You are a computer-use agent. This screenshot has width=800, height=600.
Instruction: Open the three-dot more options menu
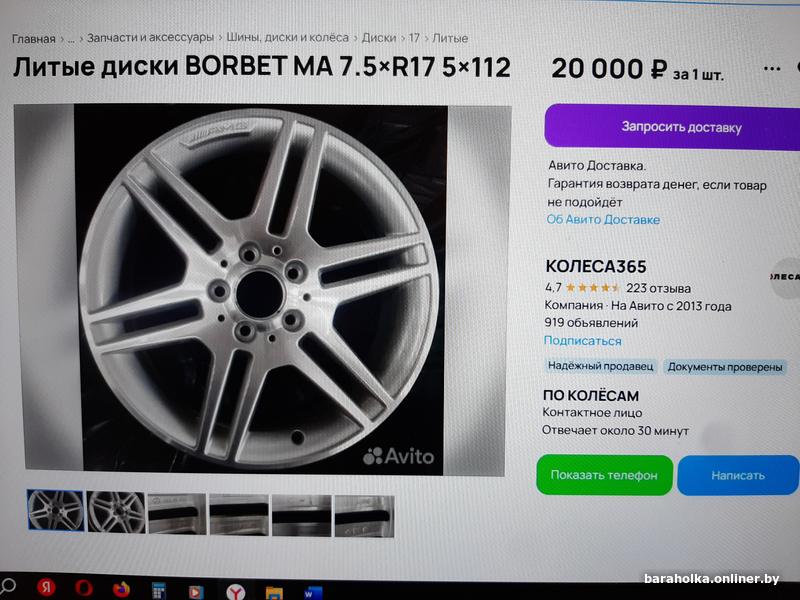772,68
